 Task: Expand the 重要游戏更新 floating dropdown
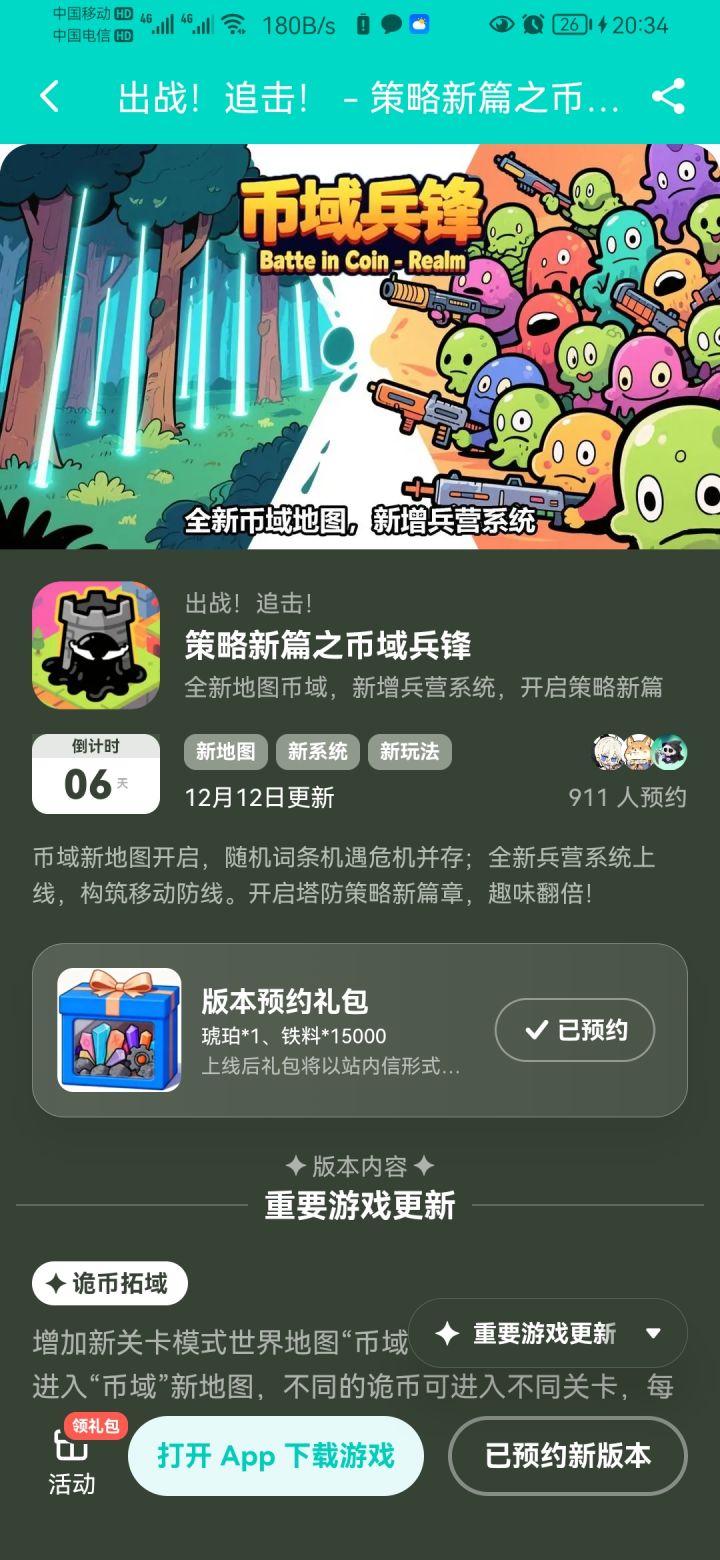[547, 1333]
